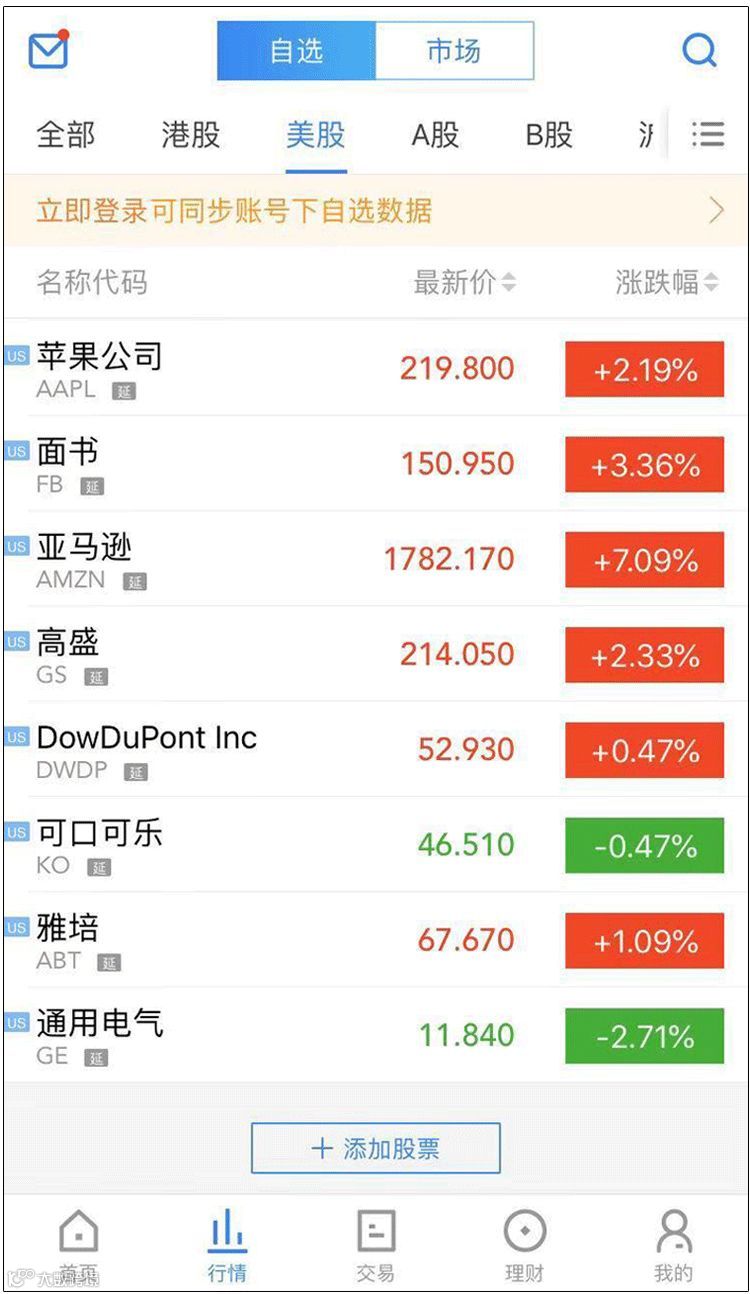This screenshot has height=1294, width=750.
Task: Open 亚马逊 AMZN stock row
Action: [200, 560]
